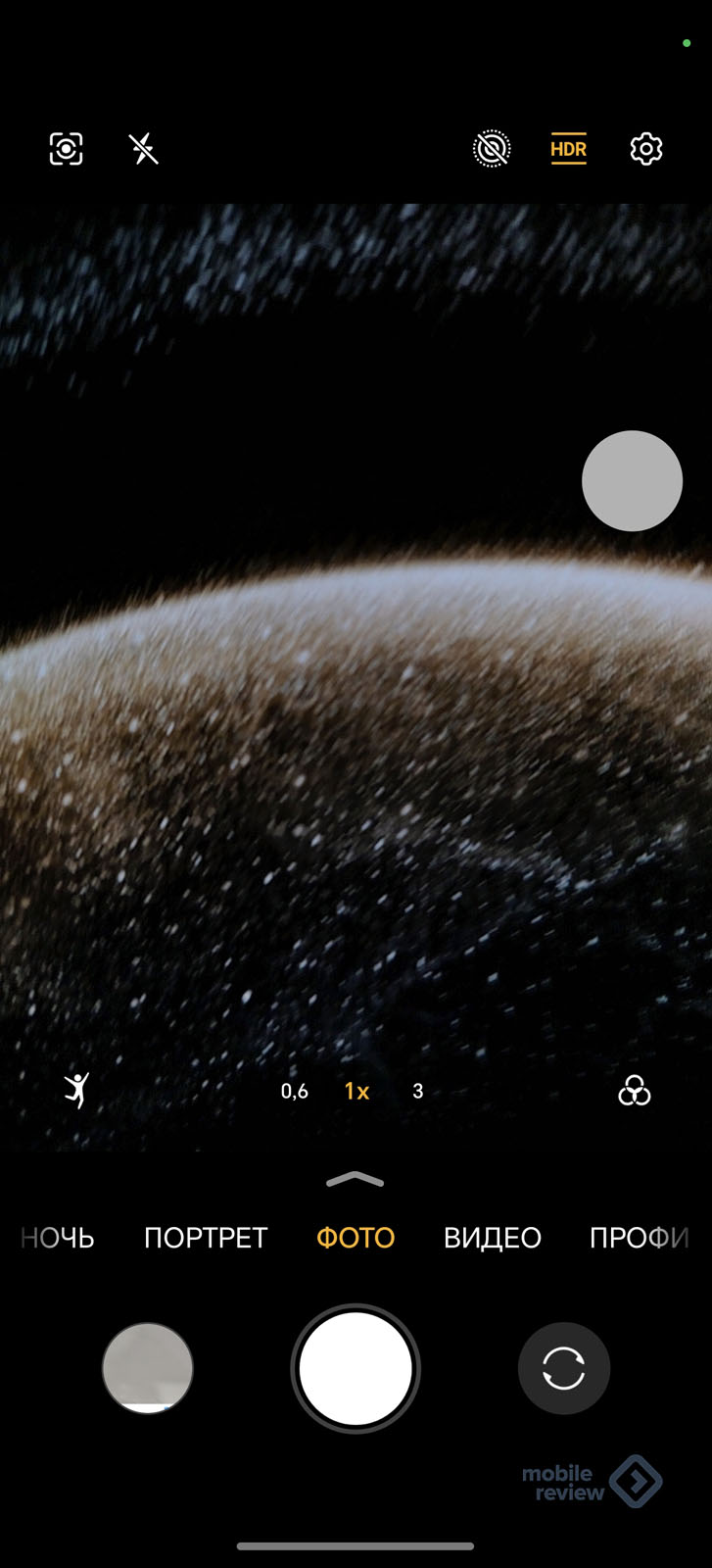Open camera settings gear
Viewport: 712px width, 1568px height.
click(x=645, y=149)
